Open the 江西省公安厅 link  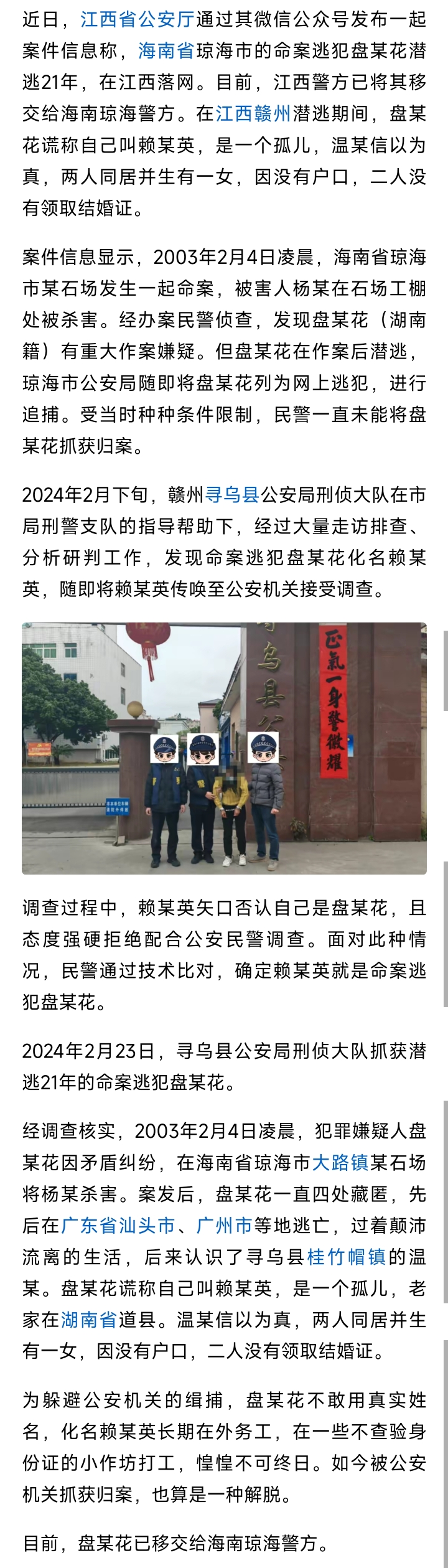click(x=138, y=19)
